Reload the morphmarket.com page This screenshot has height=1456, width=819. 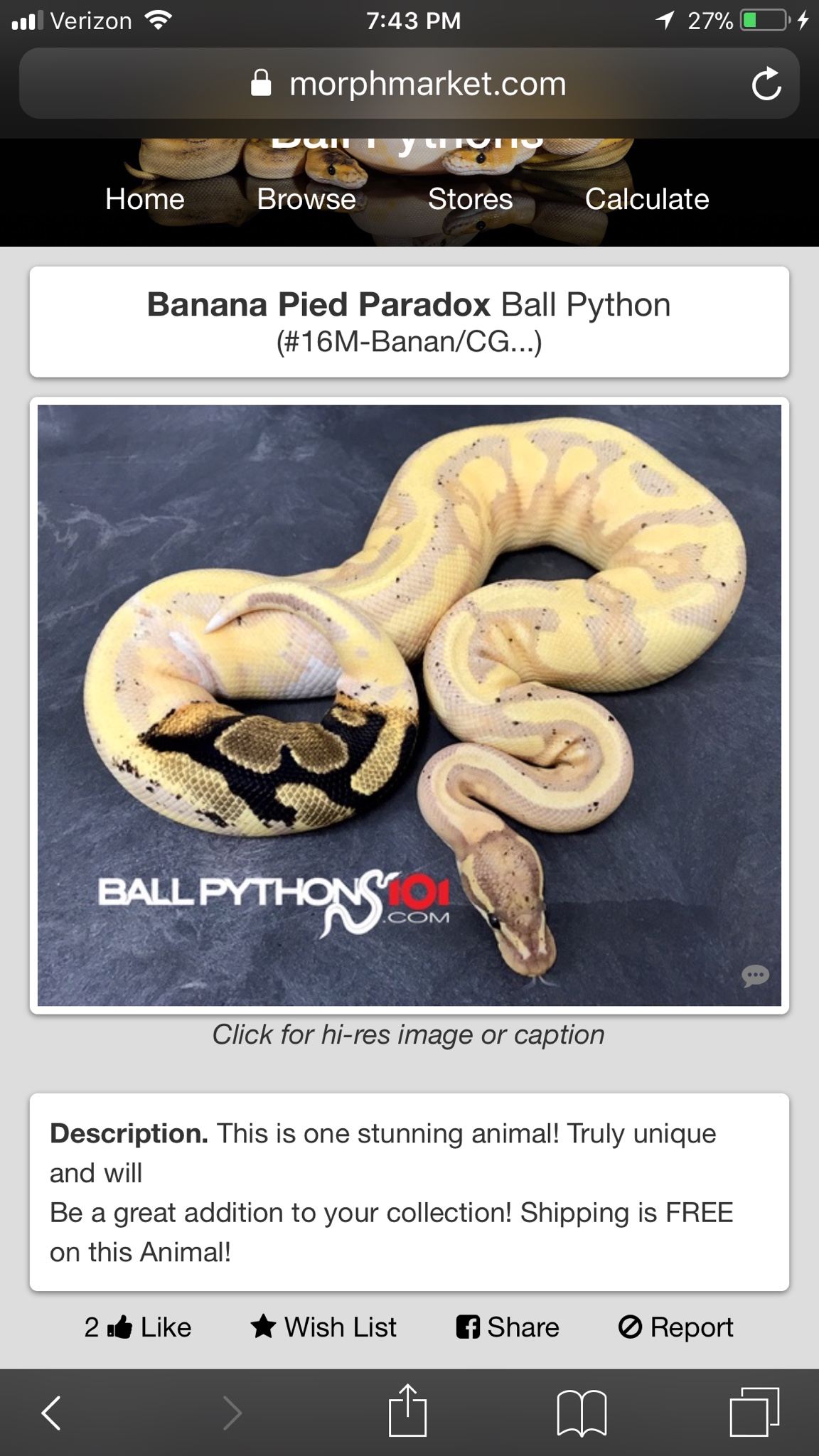766,84
